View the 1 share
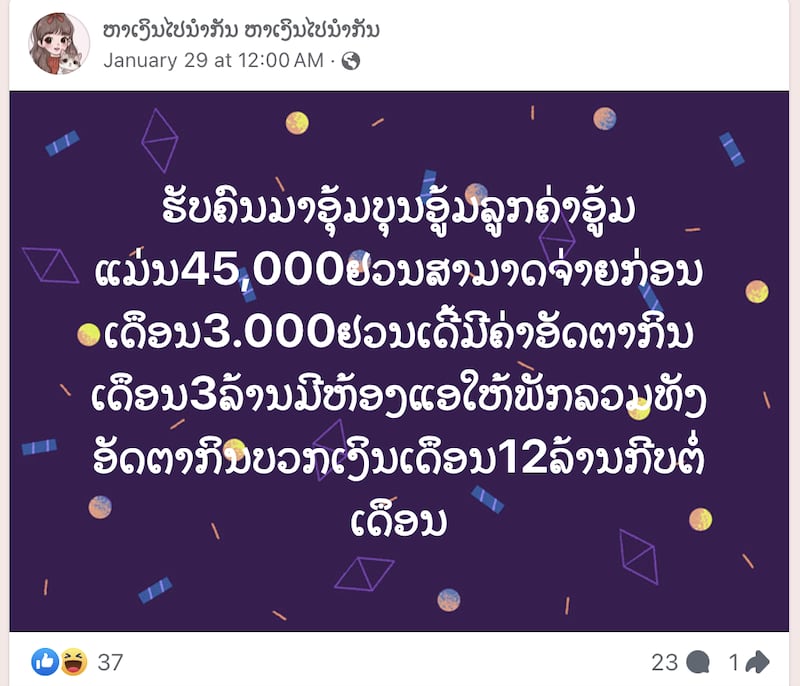Screen dimensions: 800x686 pyautogui.click(x=748, y=661)
